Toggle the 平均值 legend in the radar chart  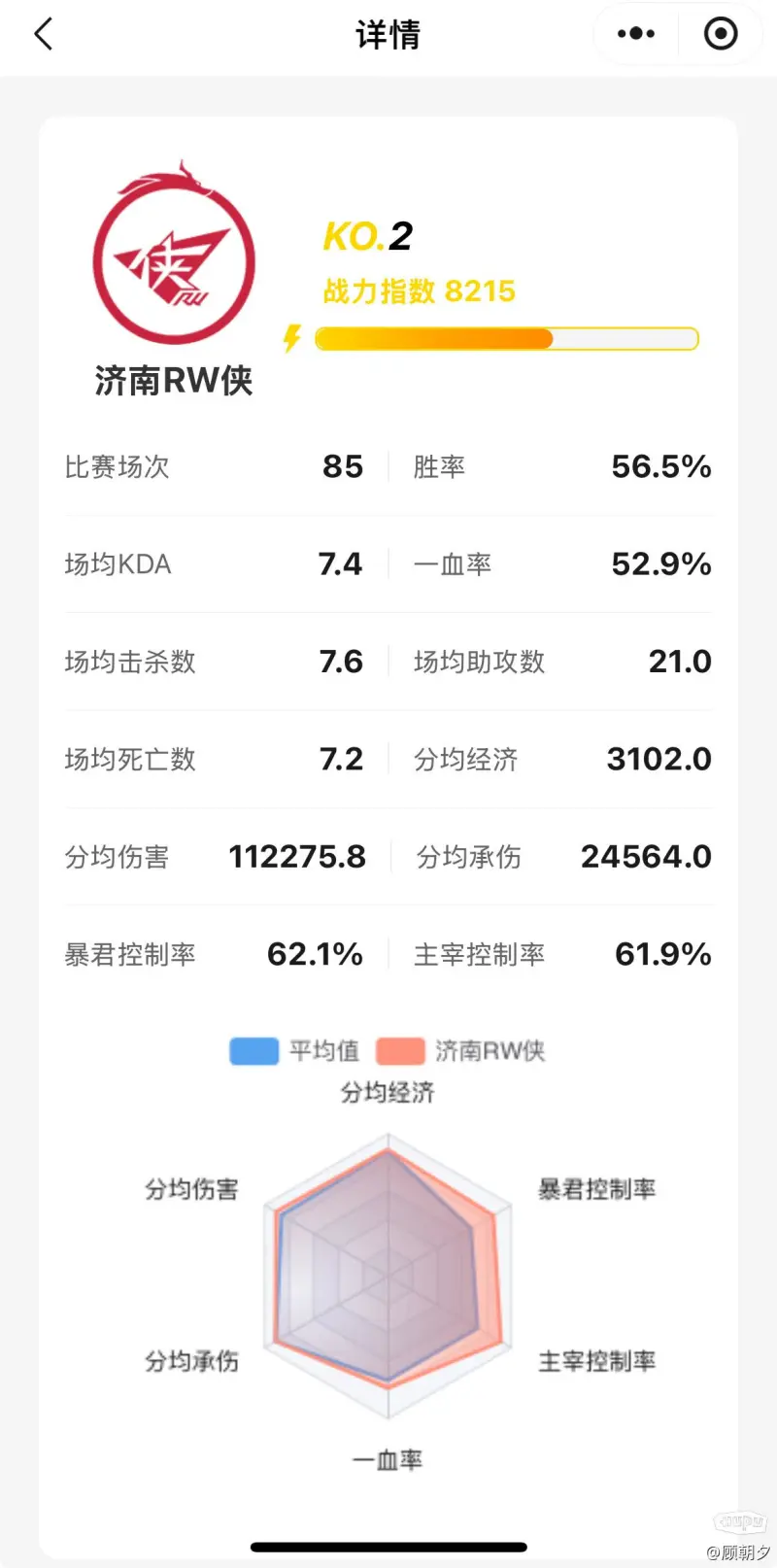[x=295, y=1051]
